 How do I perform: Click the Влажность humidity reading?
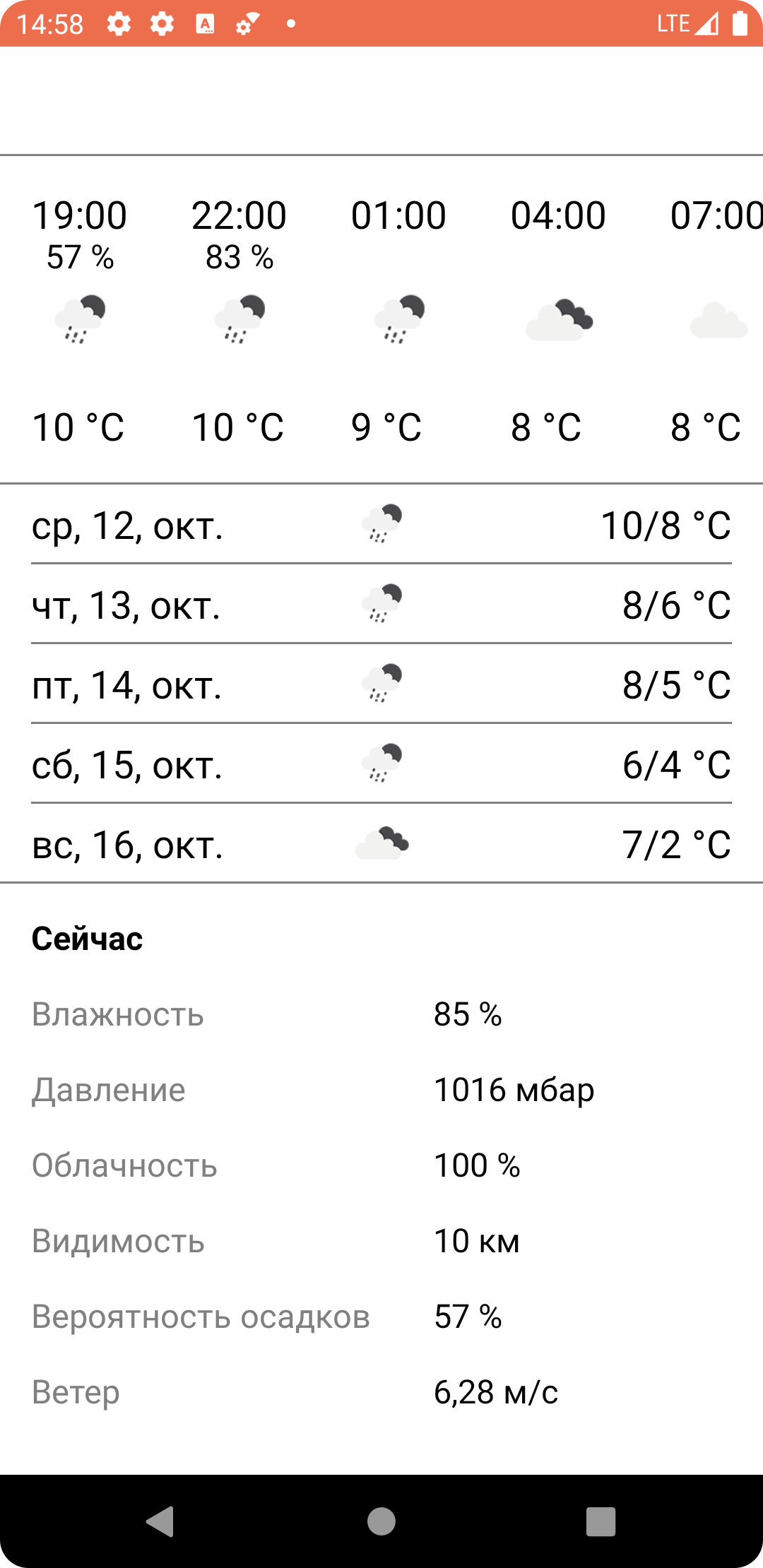tap(467, 1016)
